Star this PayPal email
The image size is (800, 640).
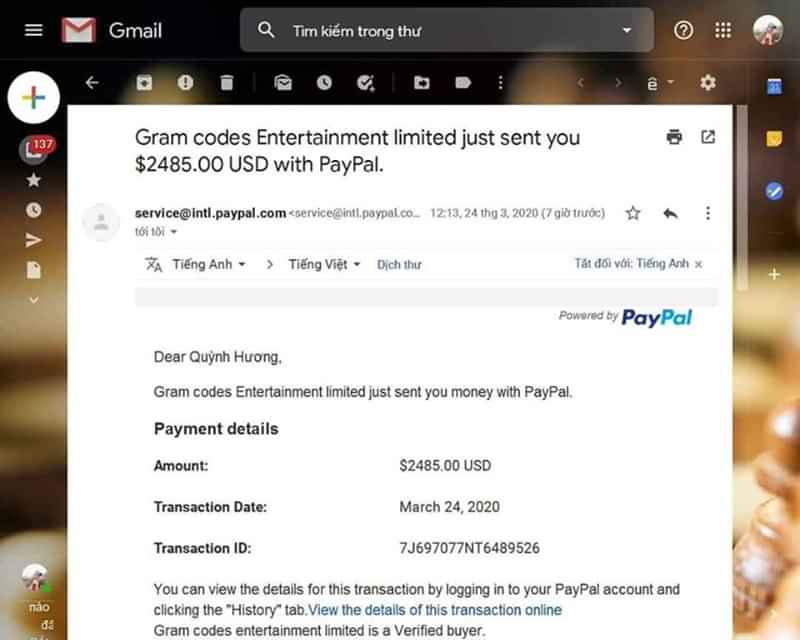632,213
